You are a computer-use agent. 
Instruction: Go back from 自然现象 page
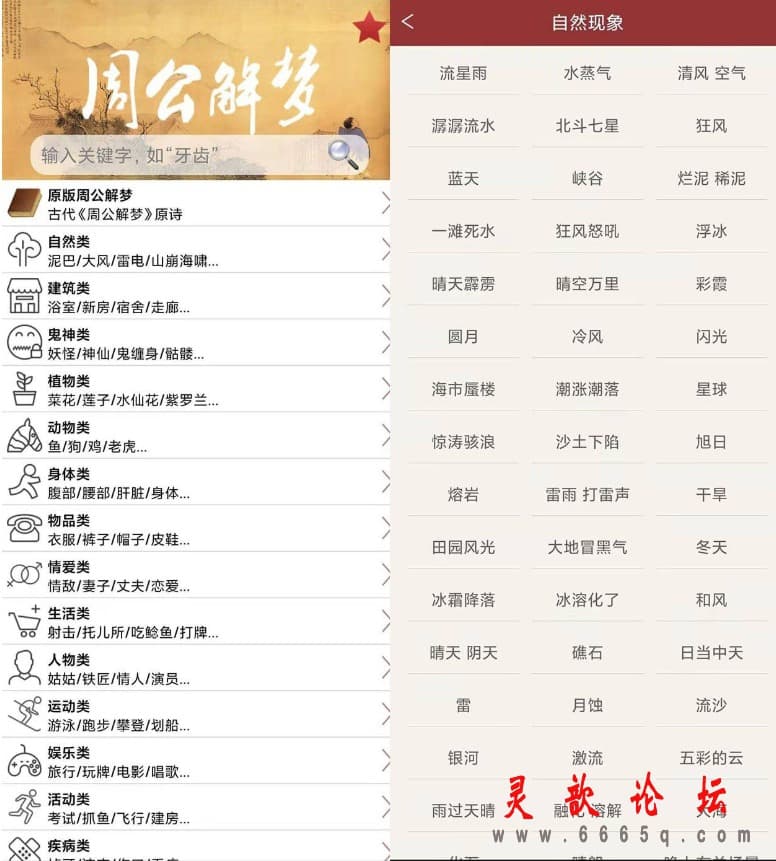[408, 22]
